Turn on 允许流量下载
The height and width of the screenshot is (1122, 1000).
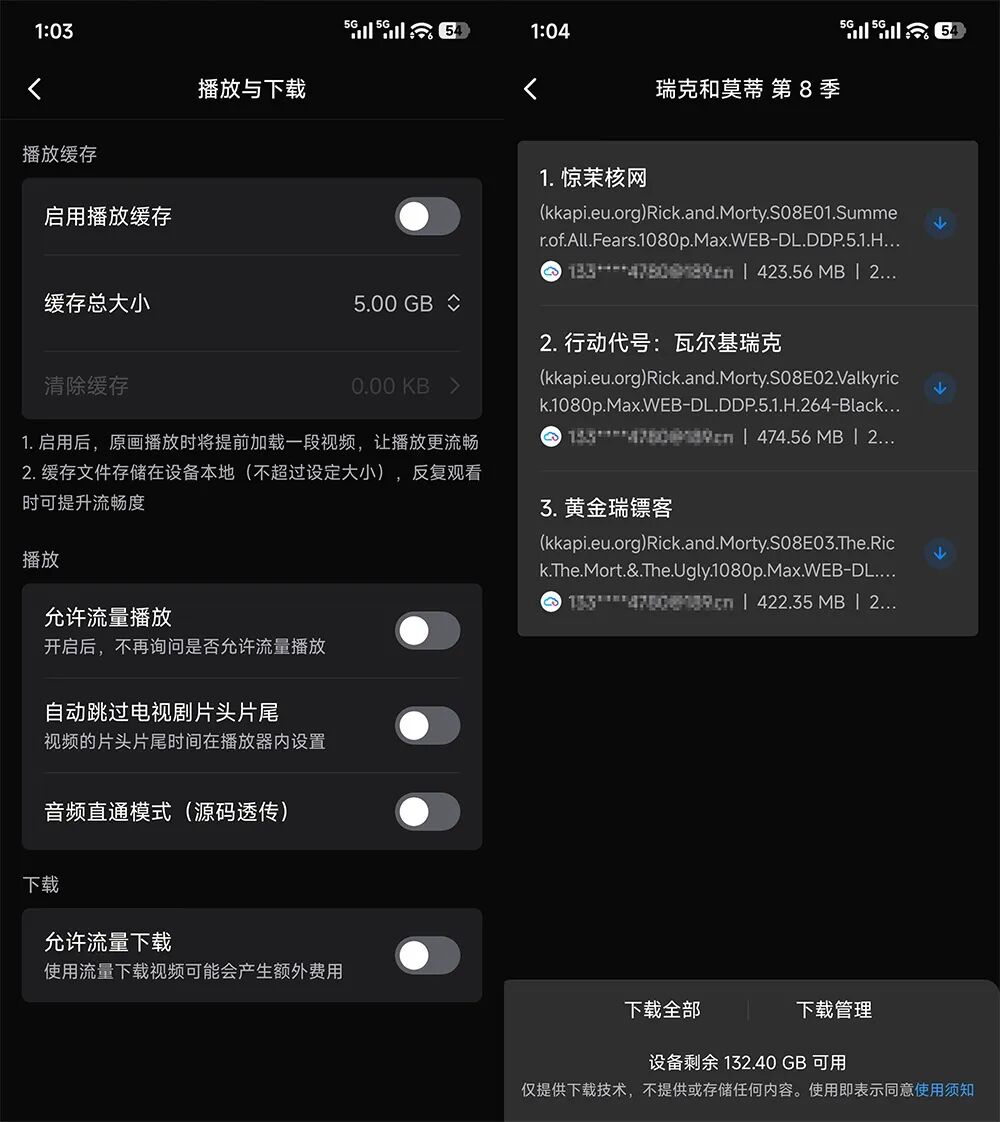pyautogui.click(x=427, y=955)
